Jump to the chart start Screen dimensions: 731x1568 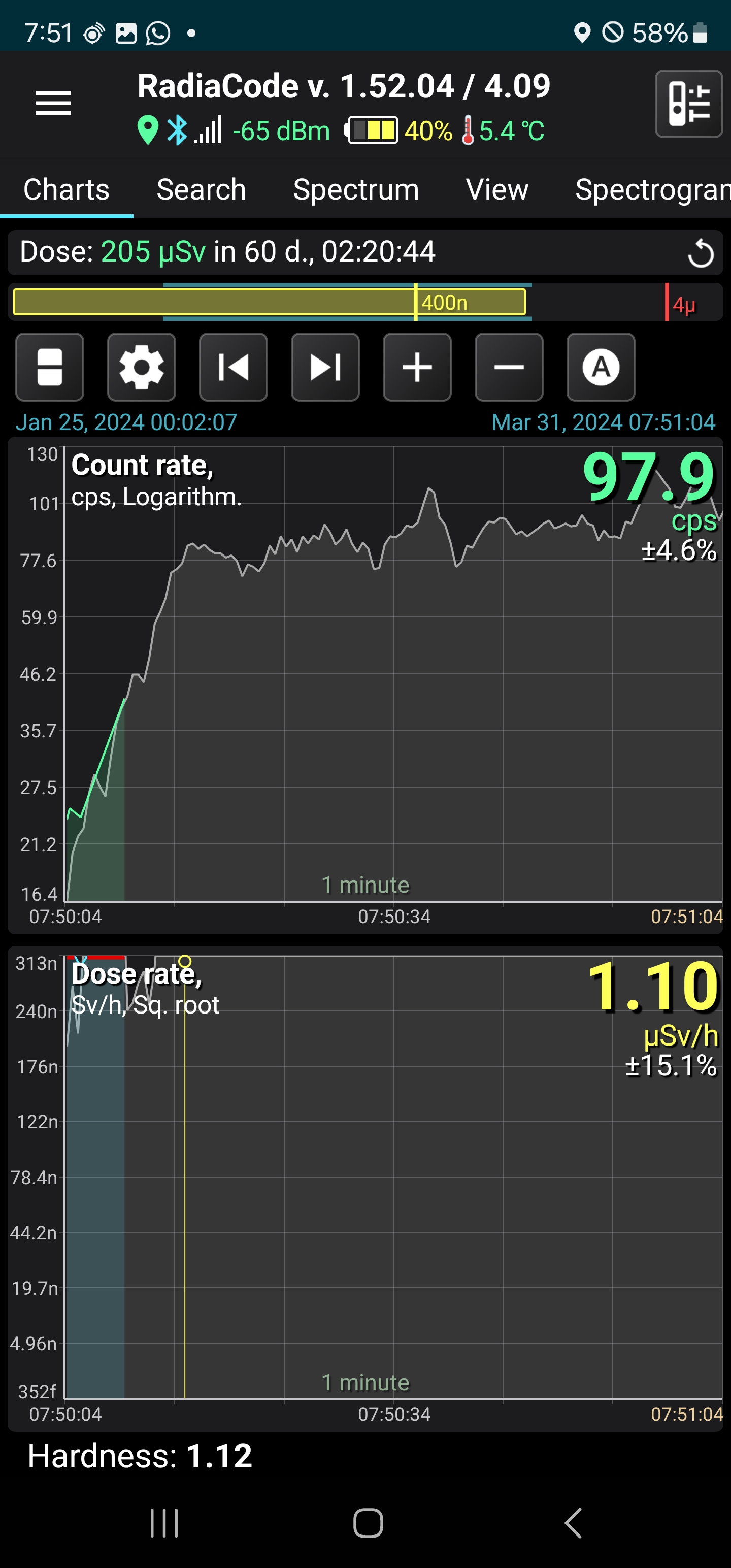[233, 367]
